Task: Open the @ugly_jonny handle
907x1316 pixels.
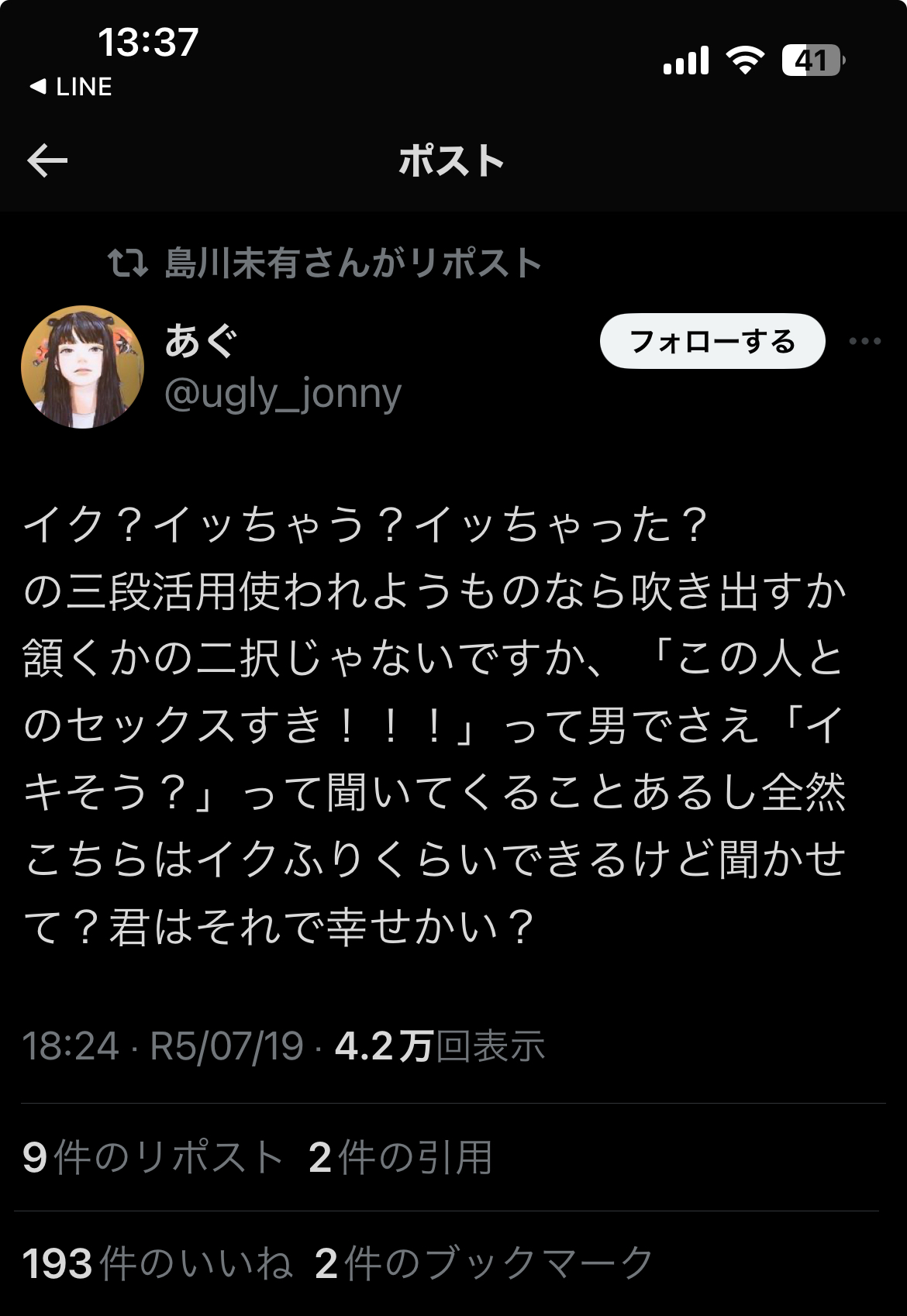Action: [283, 394]
